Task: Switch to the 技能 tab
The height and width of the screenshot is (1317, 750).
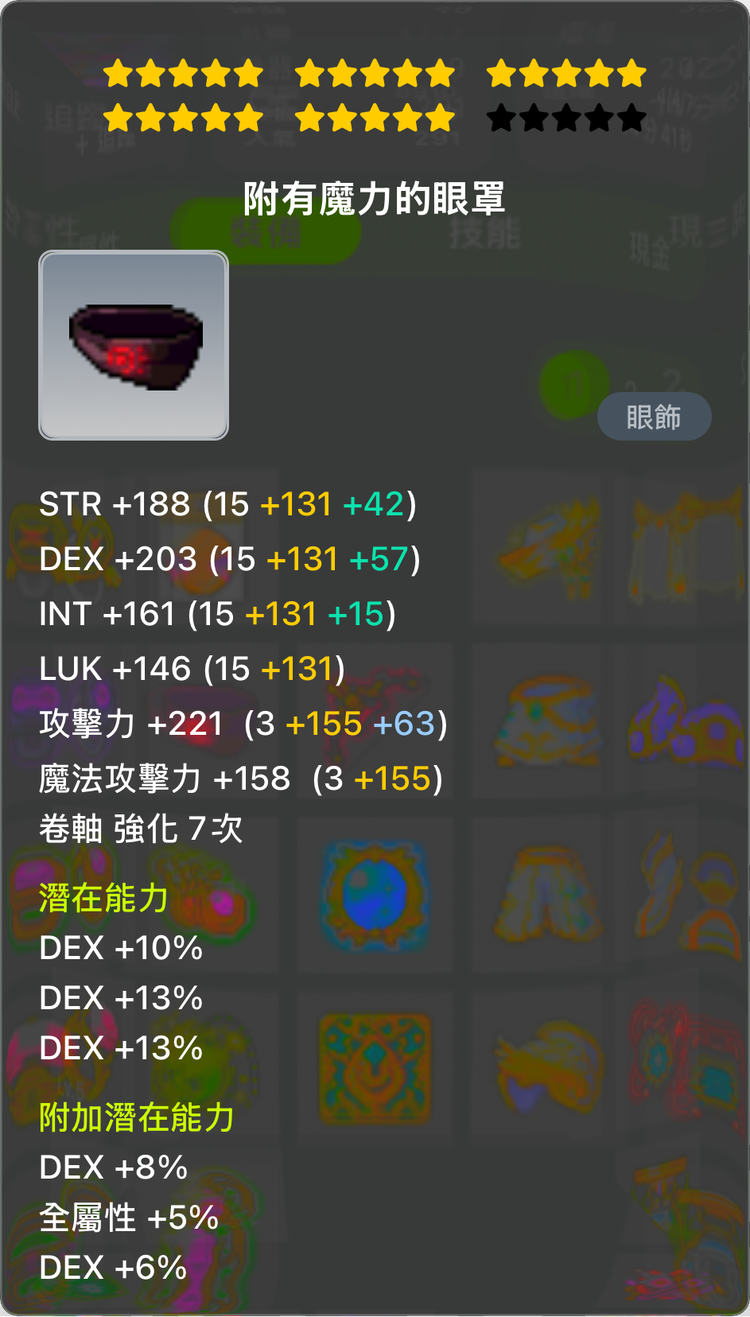Action: coord(488,232)
